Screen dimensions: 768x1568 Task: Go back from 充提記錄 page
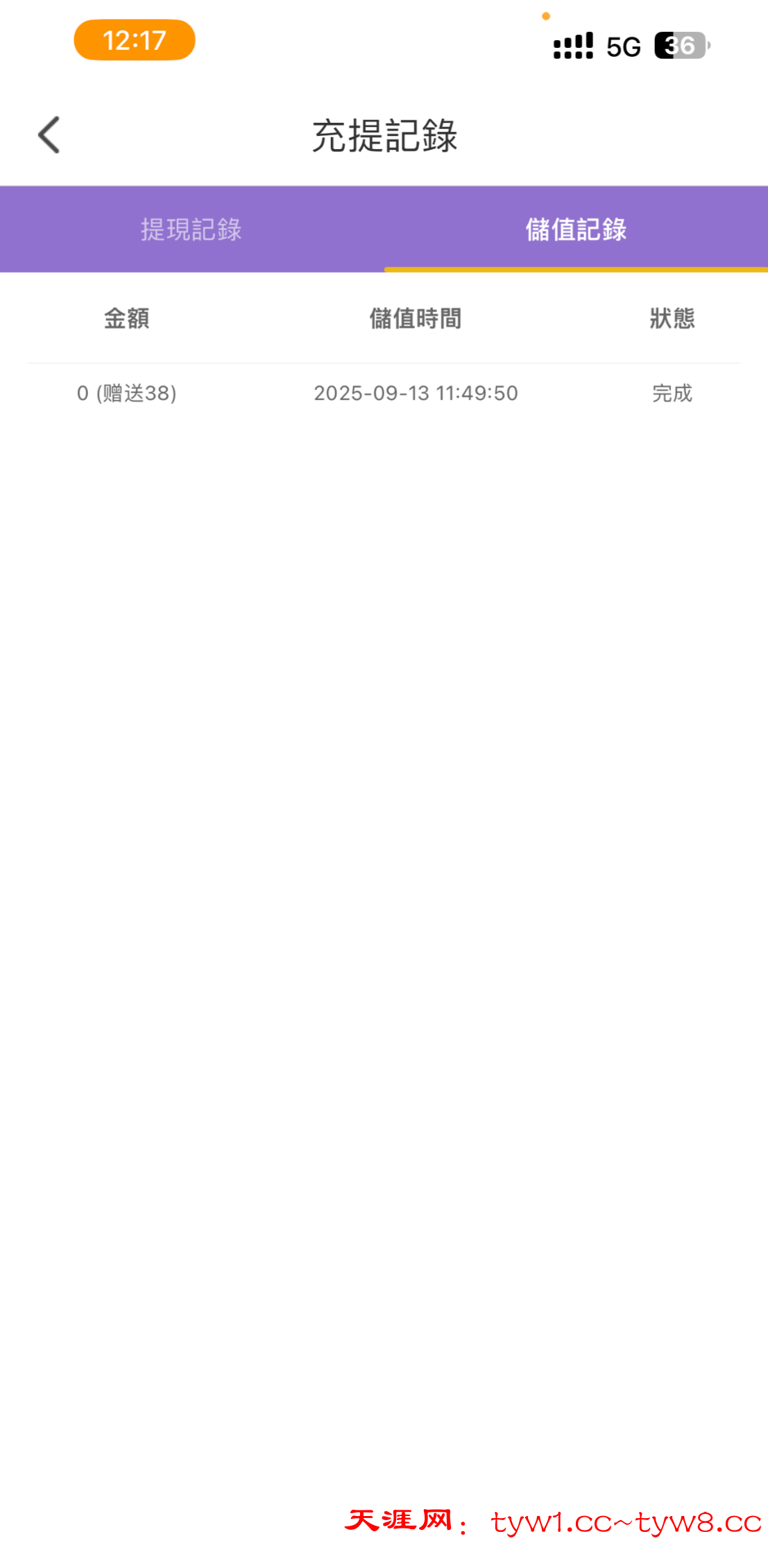tap(49, 135)
